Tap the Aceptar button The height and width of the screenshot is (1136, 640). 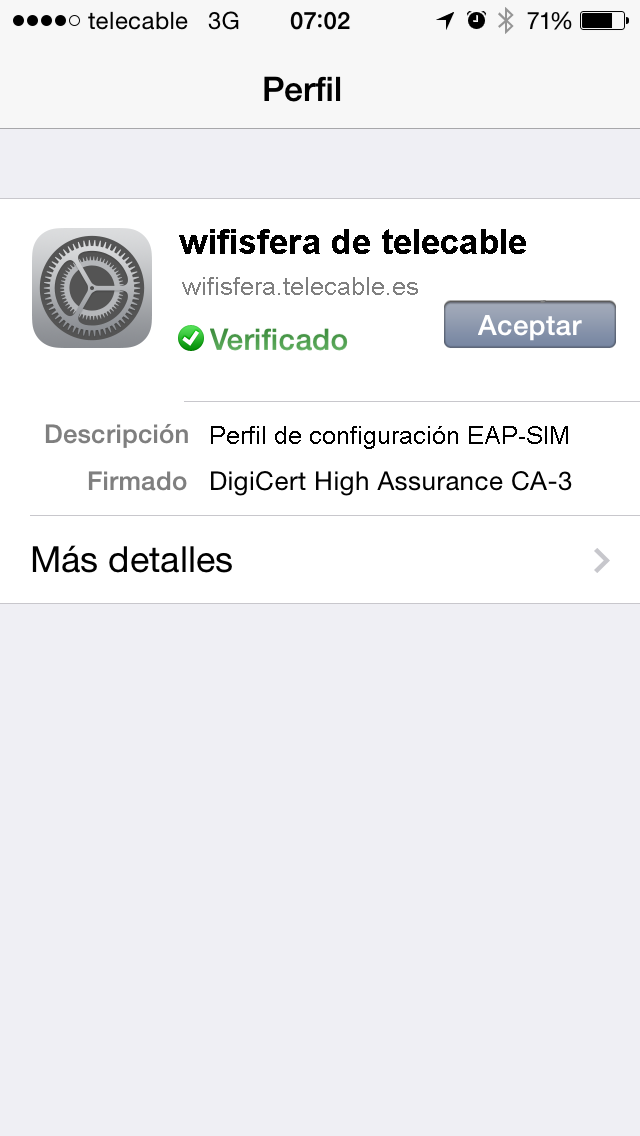(530, 325)
